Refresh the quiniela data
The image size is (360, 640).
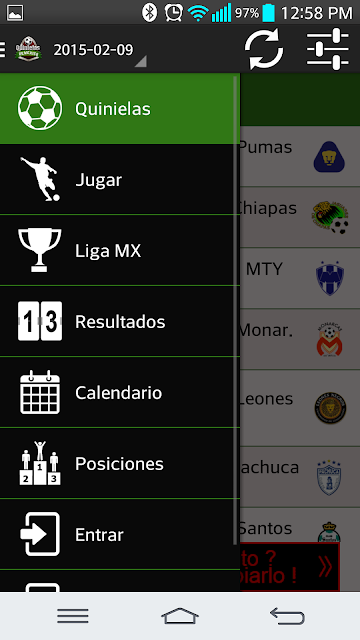tap(264, 49)
